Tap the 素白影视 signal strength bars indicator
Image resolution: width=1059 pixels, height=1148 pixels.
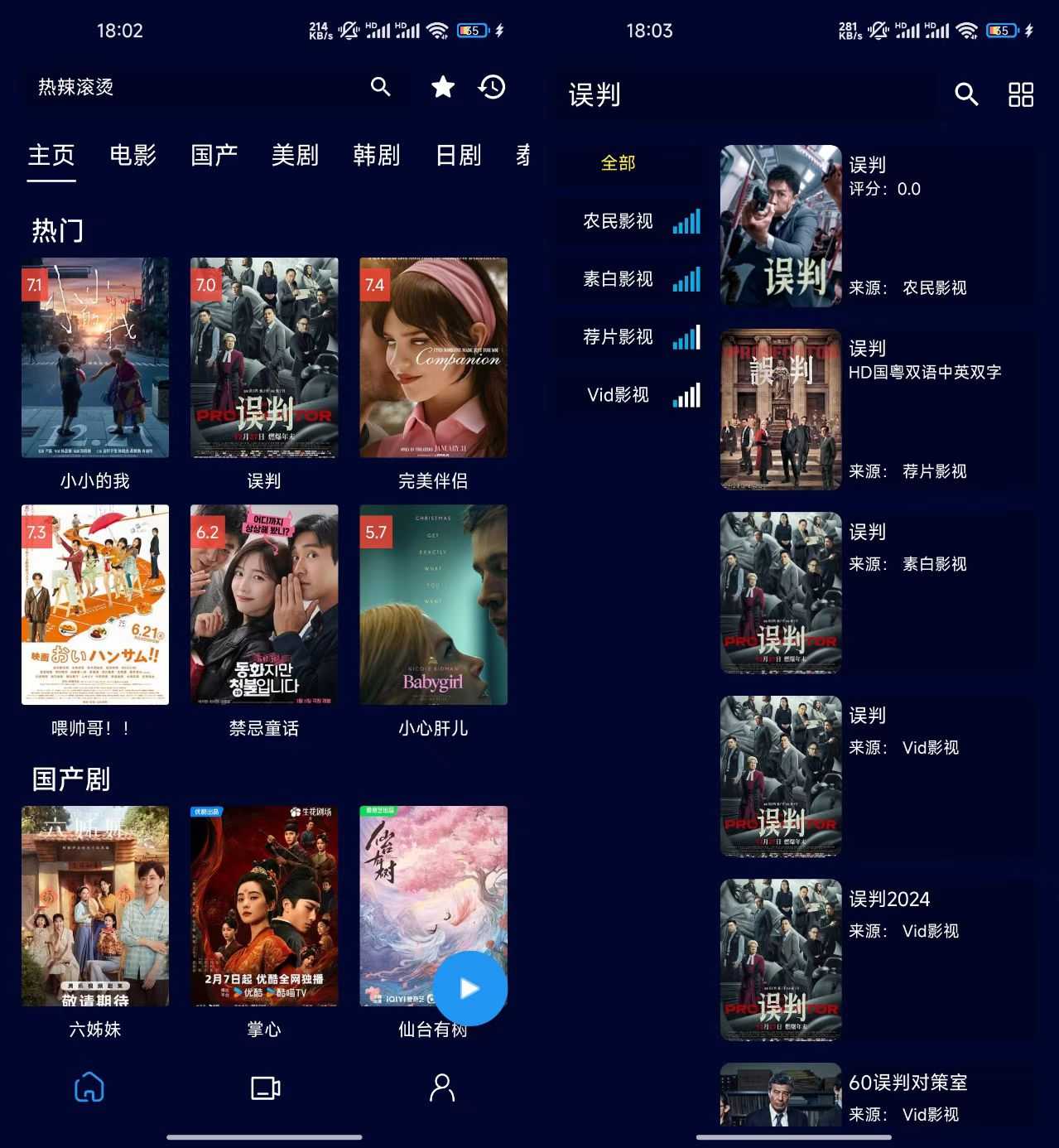[x=688, y=279]
